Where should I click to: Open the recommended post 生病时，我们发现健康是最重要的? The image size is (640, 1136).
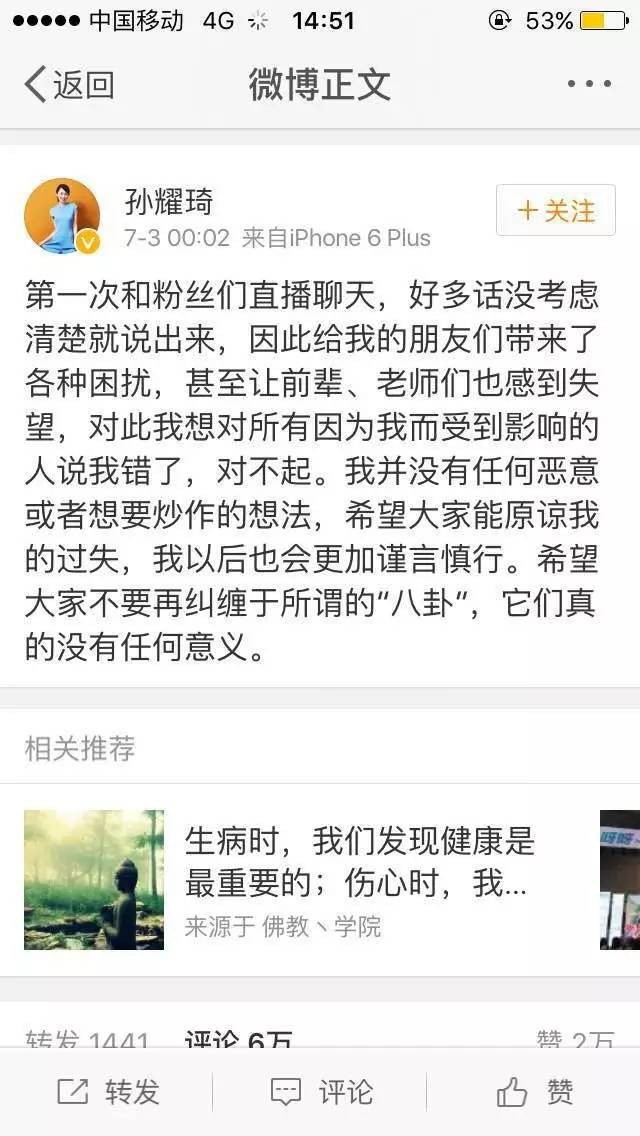358,860
